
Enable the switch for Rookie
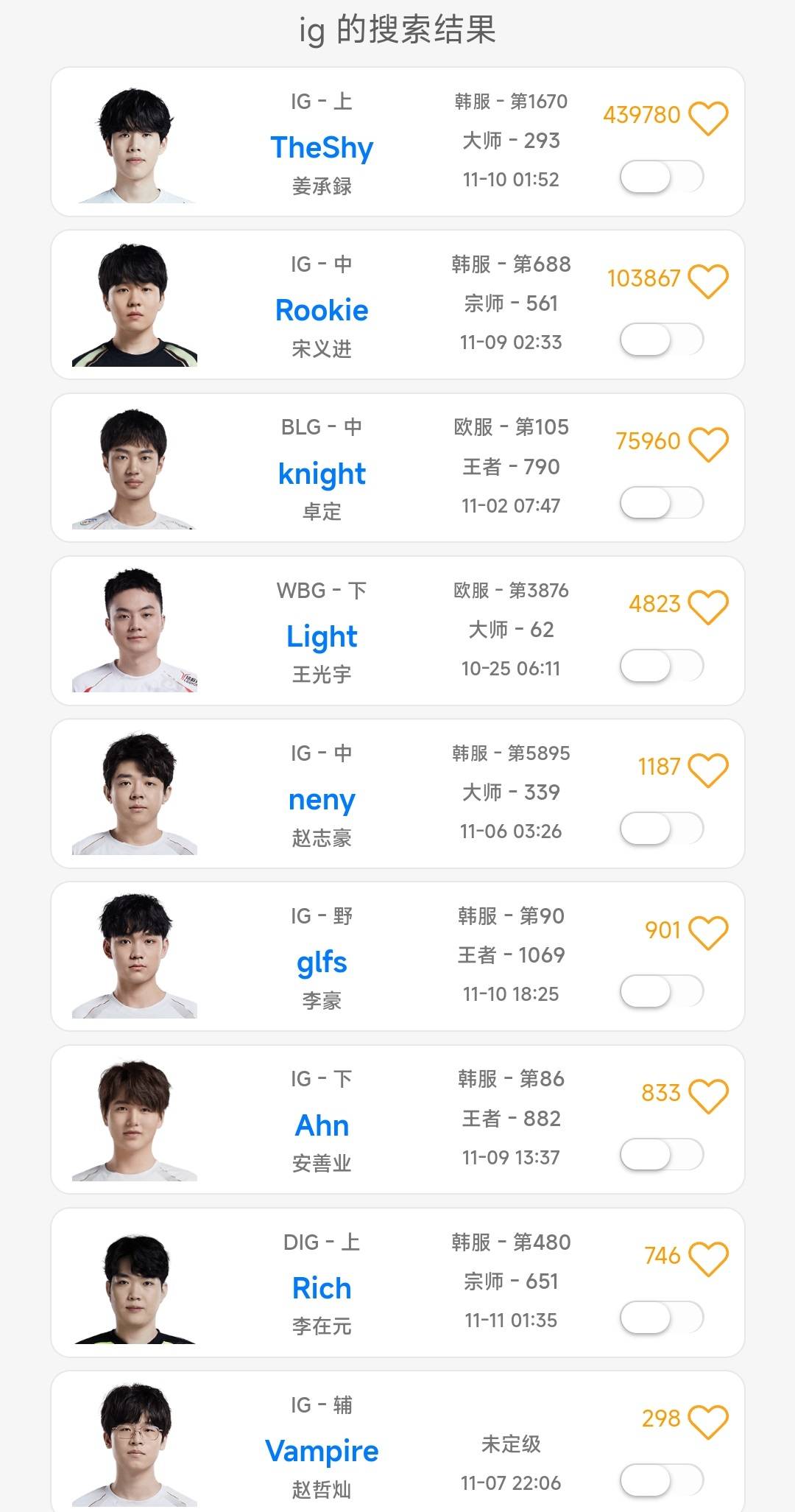(661, 340)
